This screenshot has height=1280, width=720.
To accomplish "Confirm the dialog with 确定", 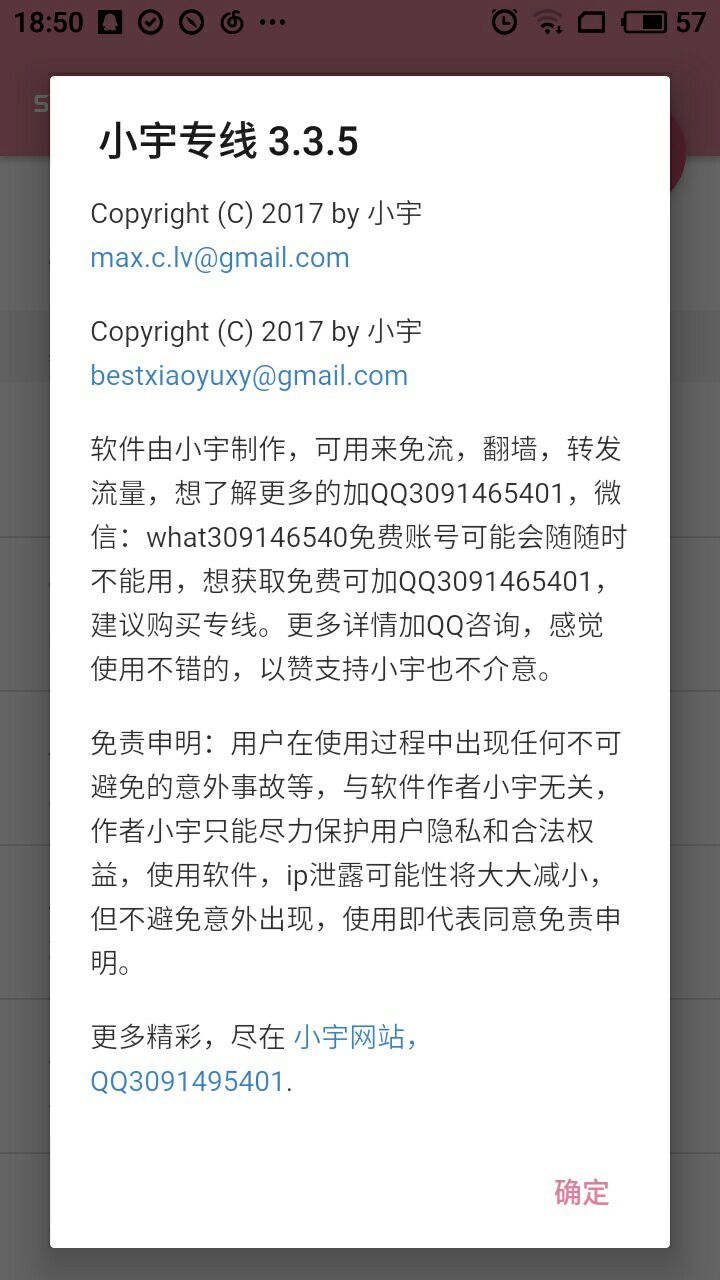I will click(x=581, y=1192).
